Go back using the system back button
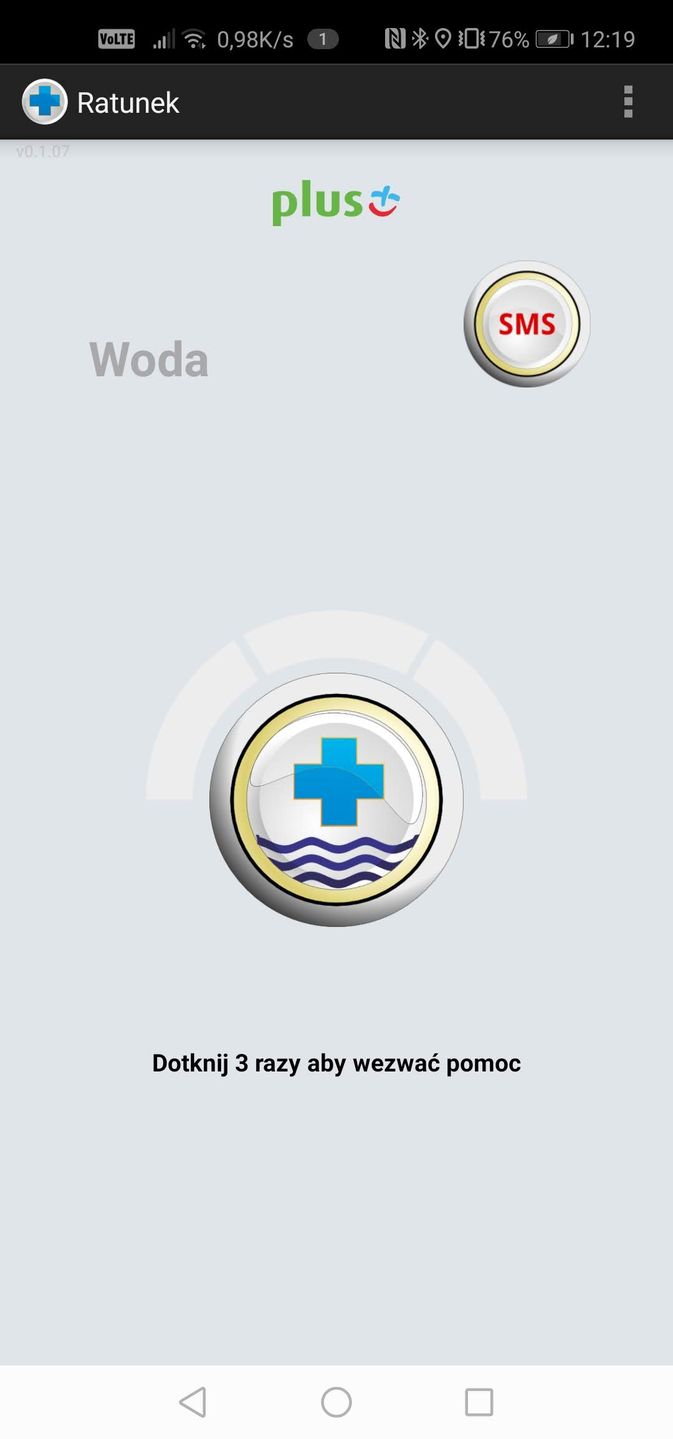The width and height of the screenshot is (673, 1439). 193,1402
